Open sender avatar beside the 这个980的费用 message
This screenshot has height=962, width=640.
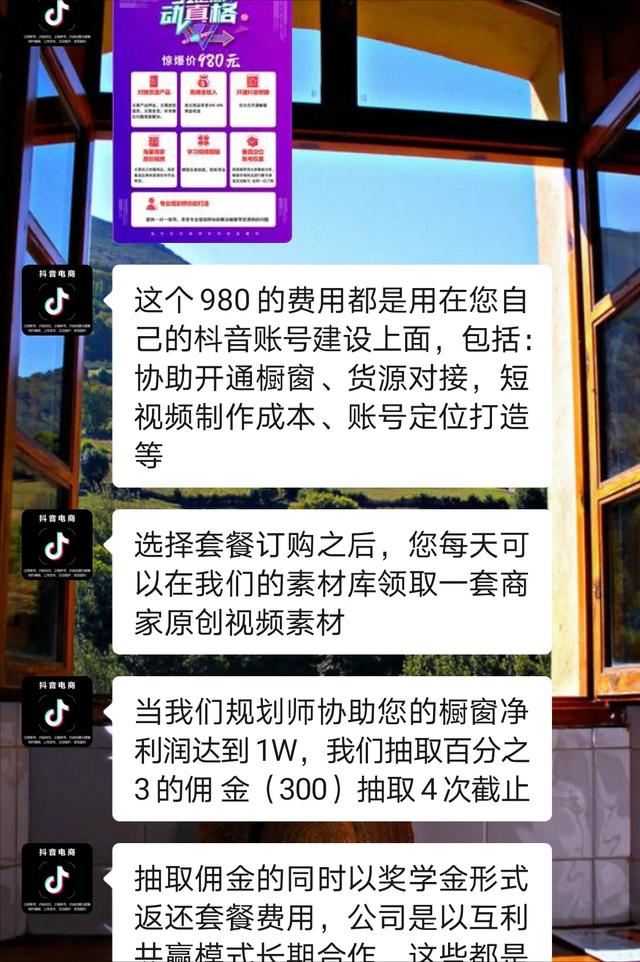[57, 301]
